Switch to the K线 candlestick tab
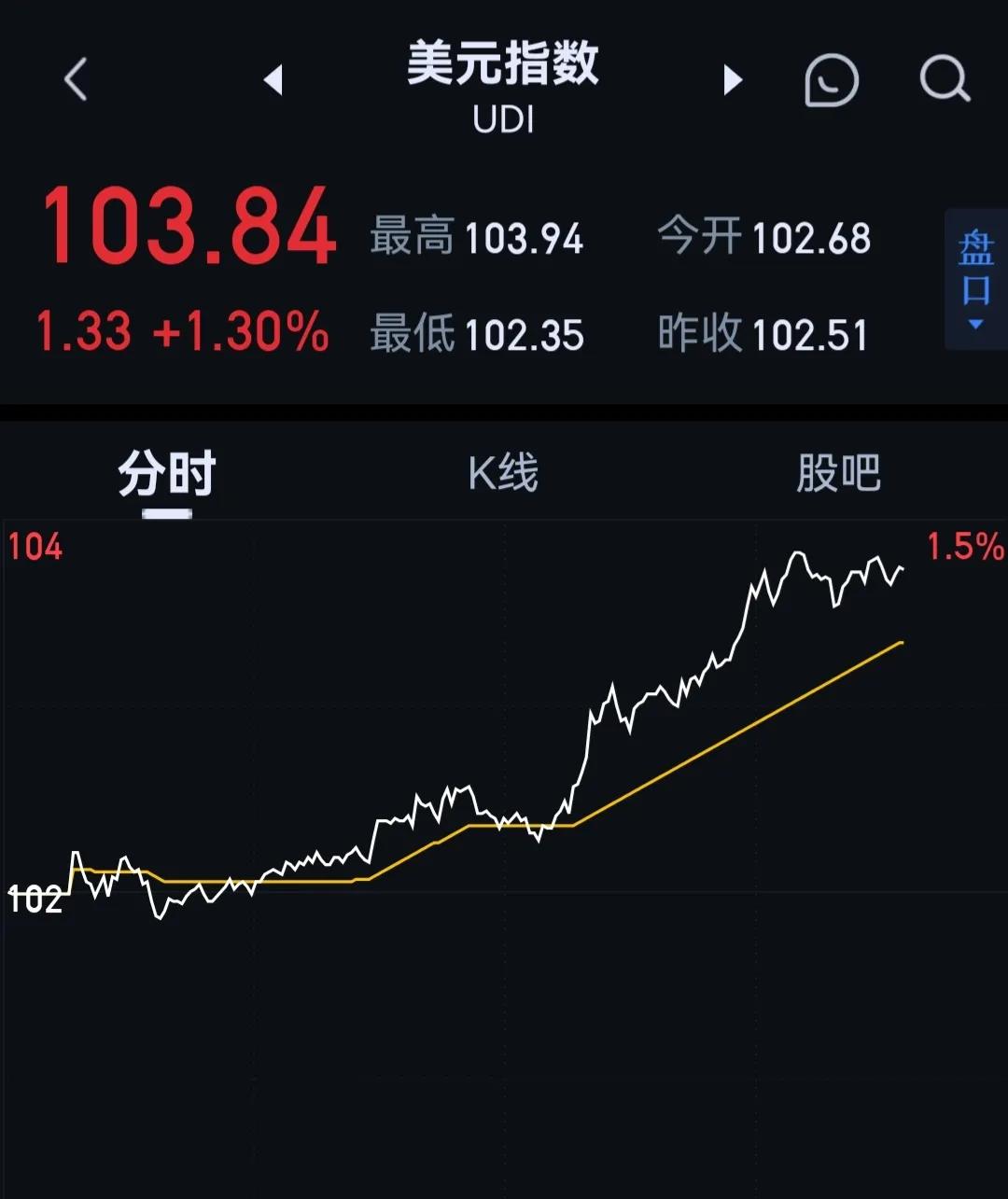1008x1199 pixels. pos(504,472)
